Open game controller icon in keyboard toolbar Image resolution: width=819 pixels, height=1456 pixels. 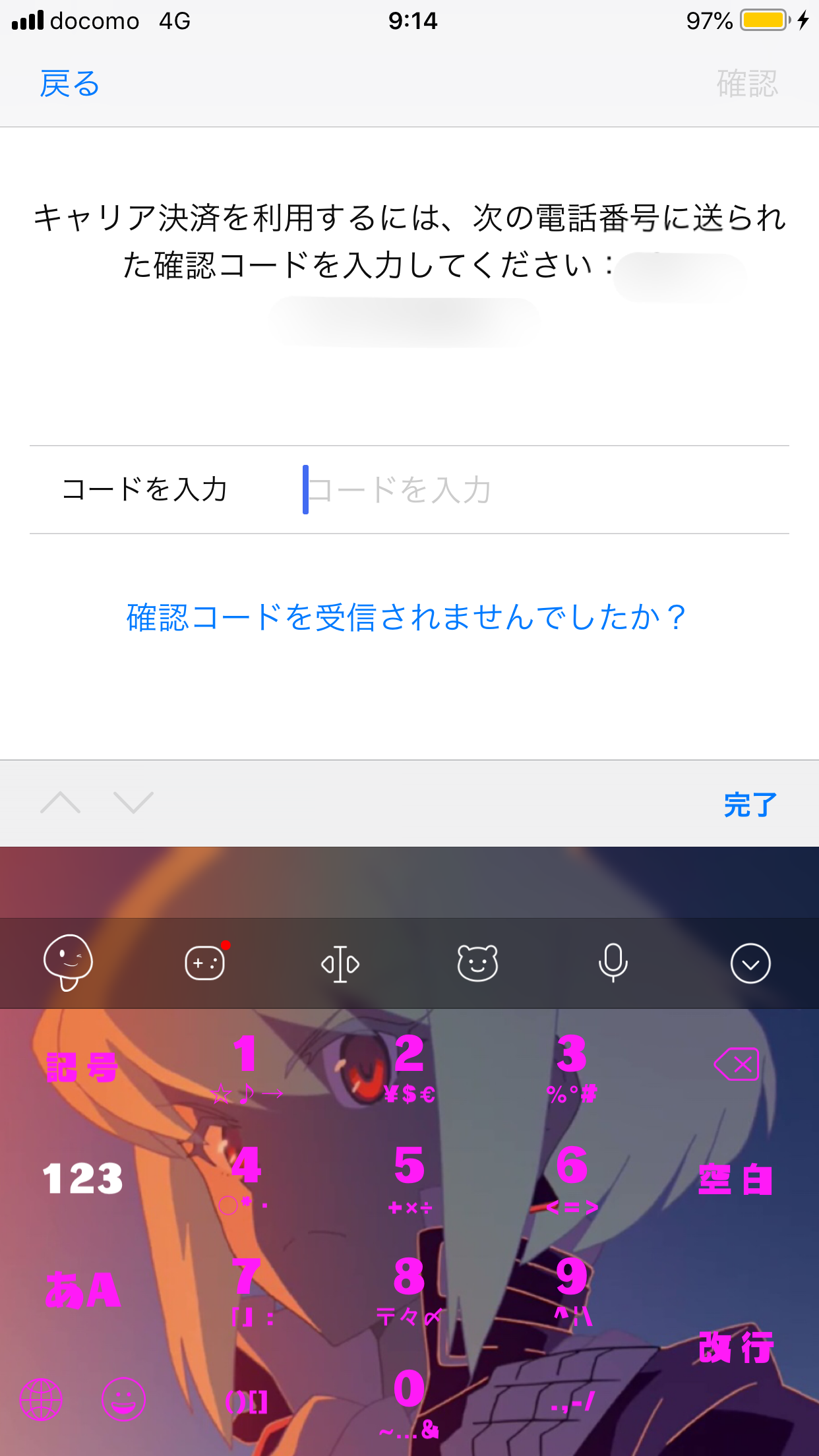point(205,963)
